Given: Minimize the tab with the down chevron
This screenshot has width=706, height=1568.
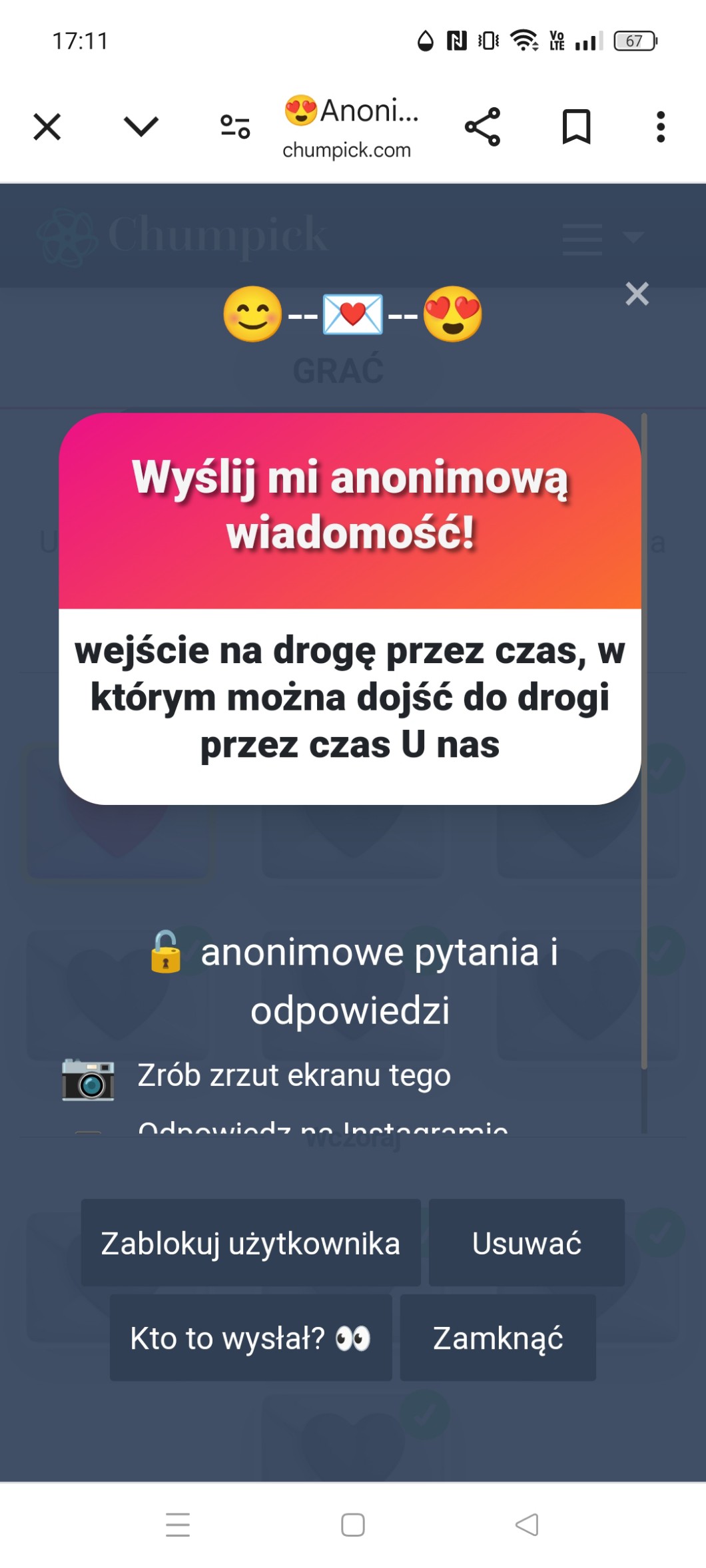Looking at the screenshot, I should point(141,127).
